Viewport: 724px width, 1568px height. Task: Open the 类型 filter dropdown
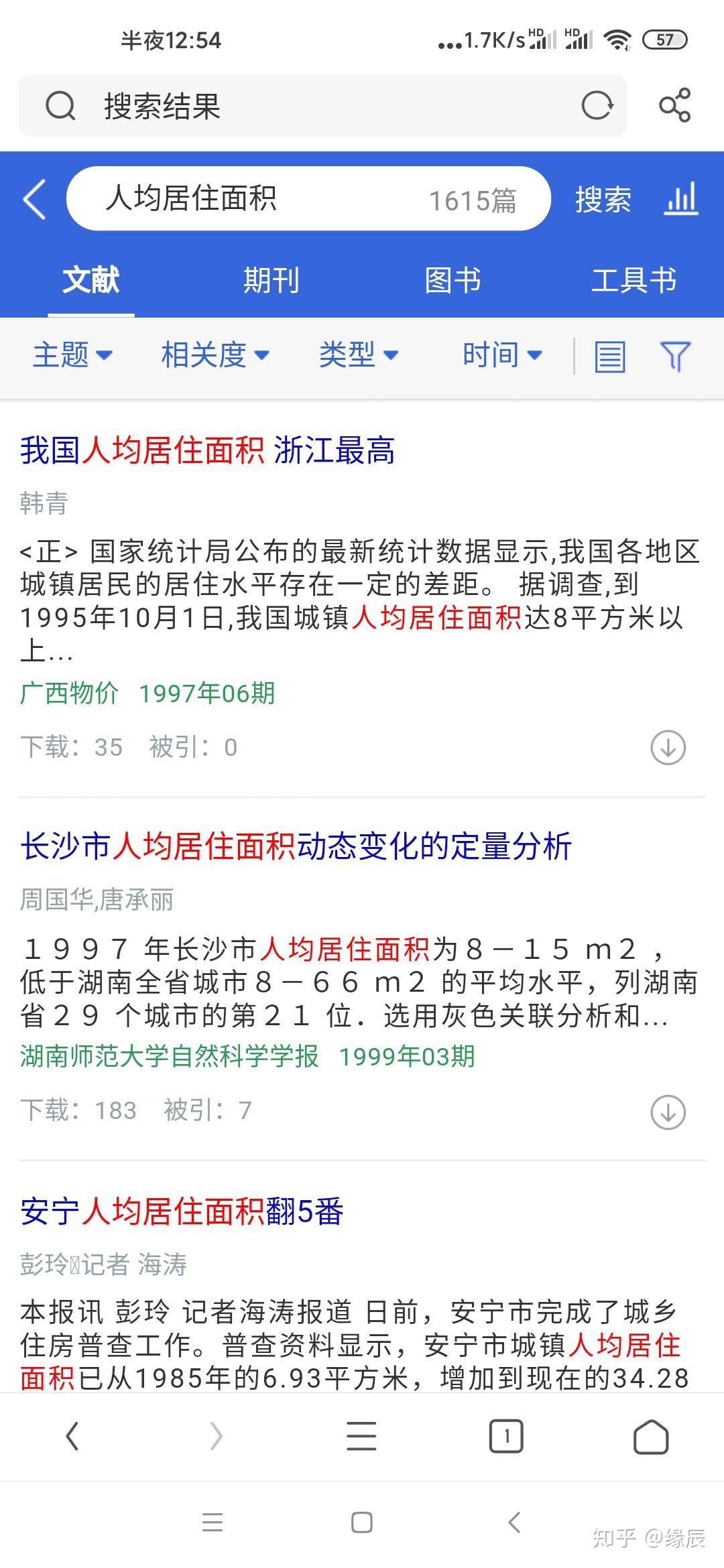point(360,355)
